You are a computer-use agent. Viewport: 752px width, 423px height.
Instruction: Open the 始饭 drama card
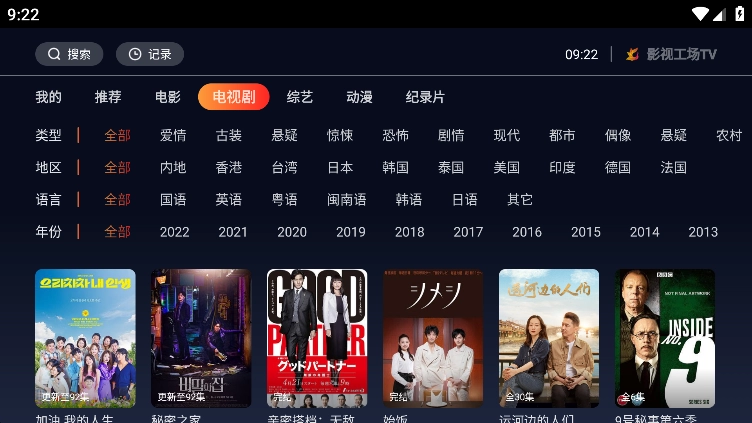pyautogui.click(x=433, y=338)
